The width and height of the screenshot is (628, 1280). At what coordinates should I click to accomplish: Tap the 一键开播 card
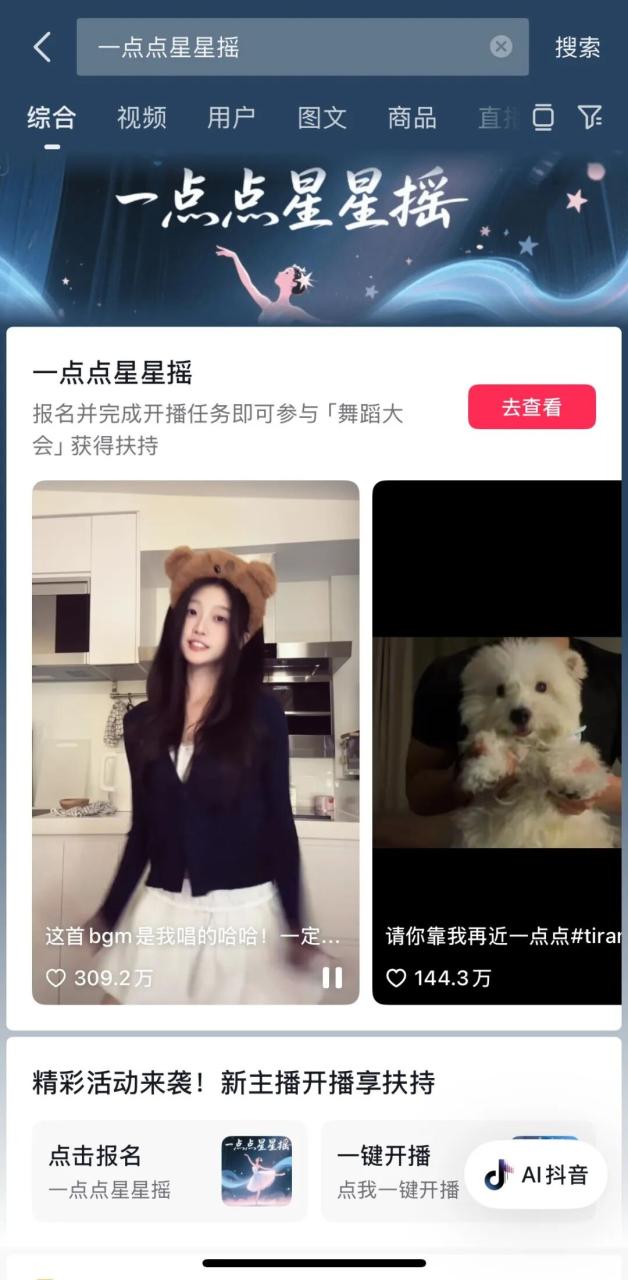pyautogui.click(x=398, y=1171)
